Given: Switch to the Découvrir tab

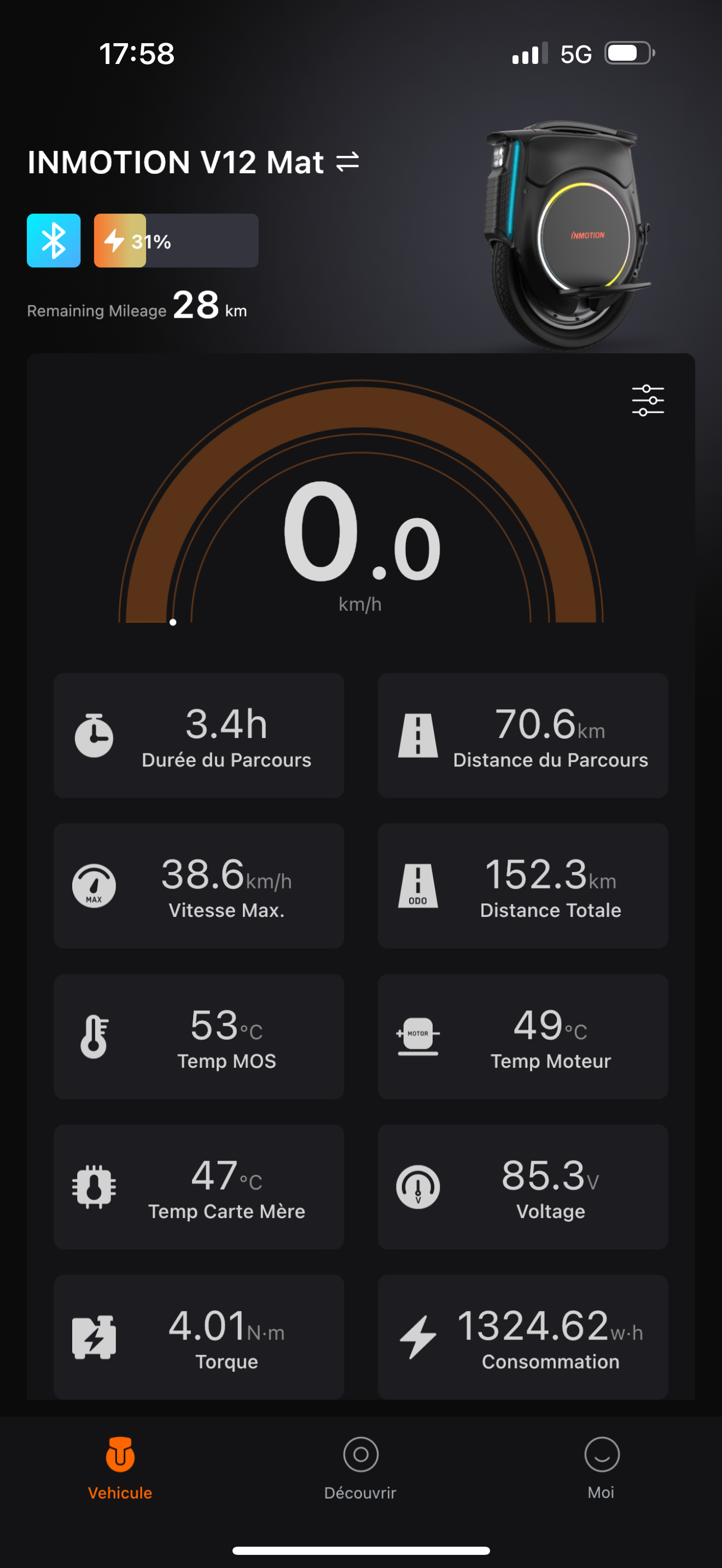Looking at the screenshot, I should [360, 1468].
